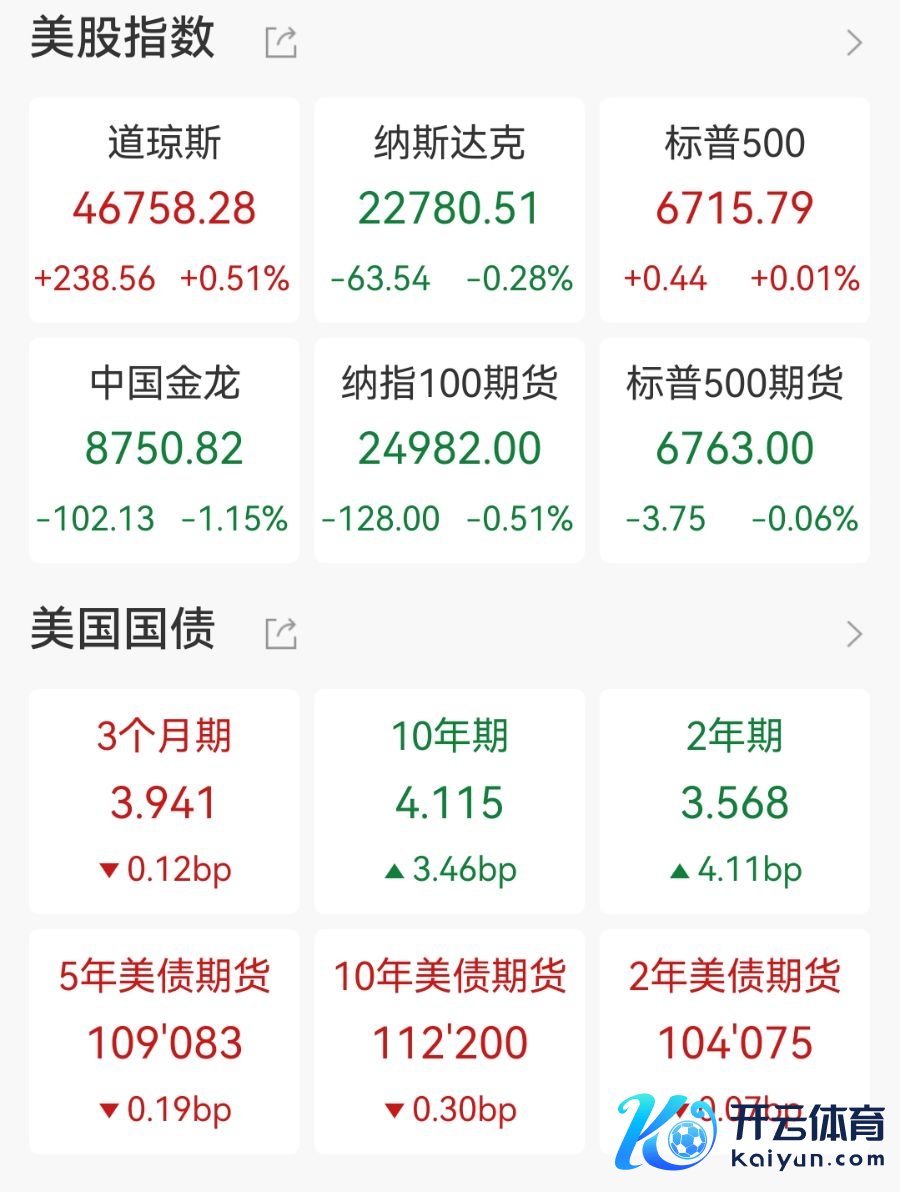The image size is (900, 1192).
Task: Open the full 美国国债 list via chevron
Action: [x=853, y=633]
